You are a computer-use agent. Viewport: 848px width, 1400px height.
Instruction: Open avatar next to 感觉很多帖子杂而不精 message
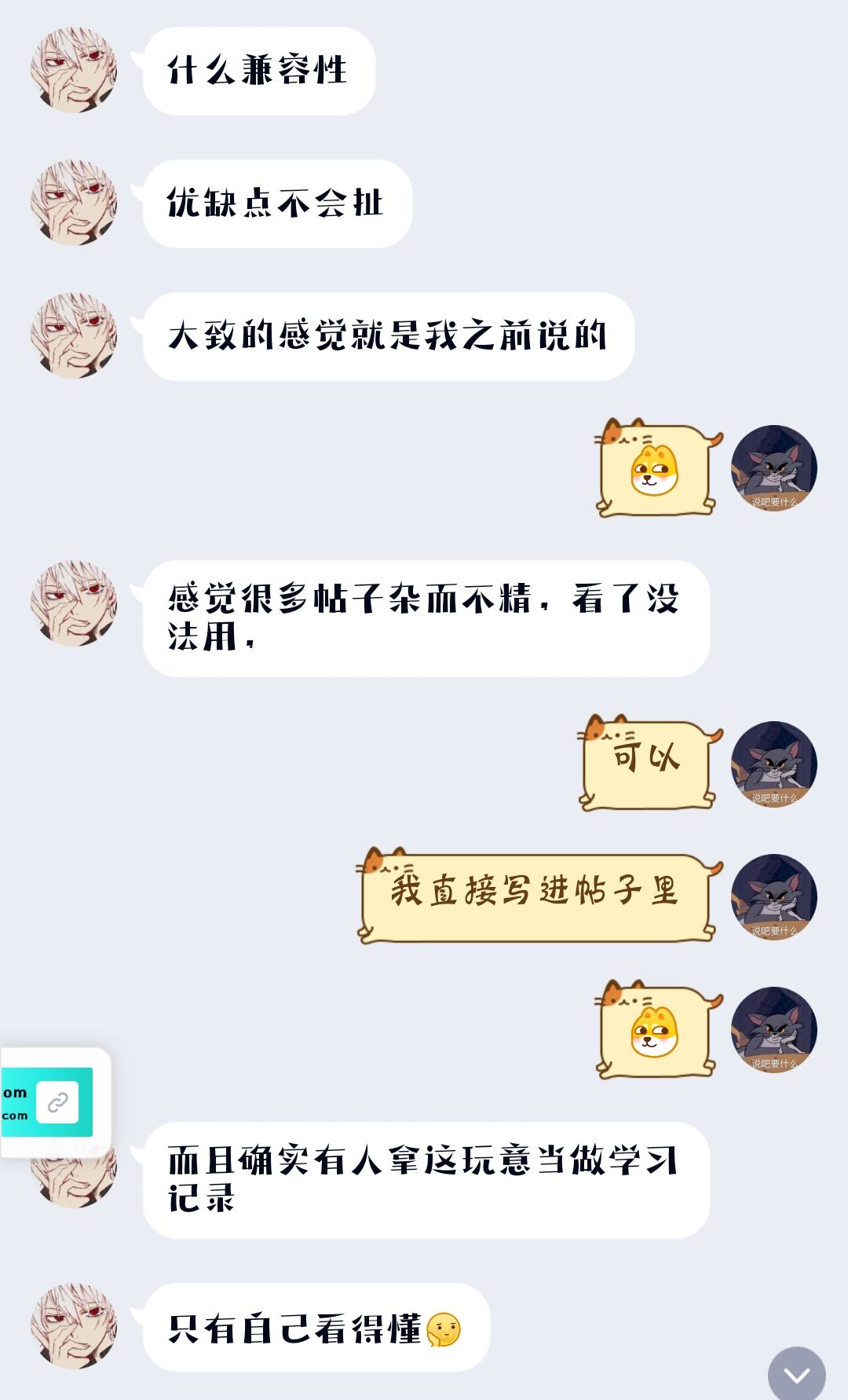(x=74, y=603)
